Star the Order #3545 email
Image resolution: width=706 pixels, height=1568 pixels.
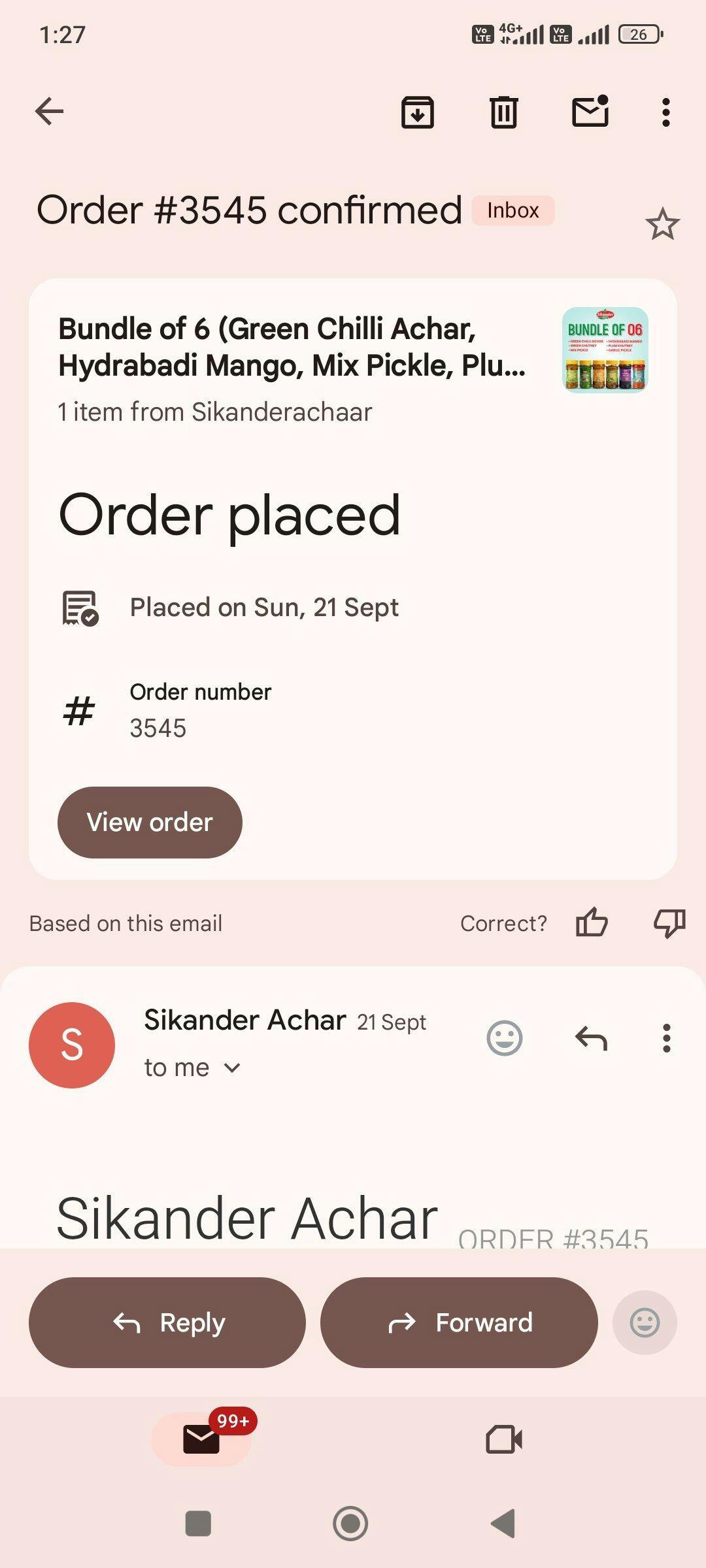click(662, 224)
